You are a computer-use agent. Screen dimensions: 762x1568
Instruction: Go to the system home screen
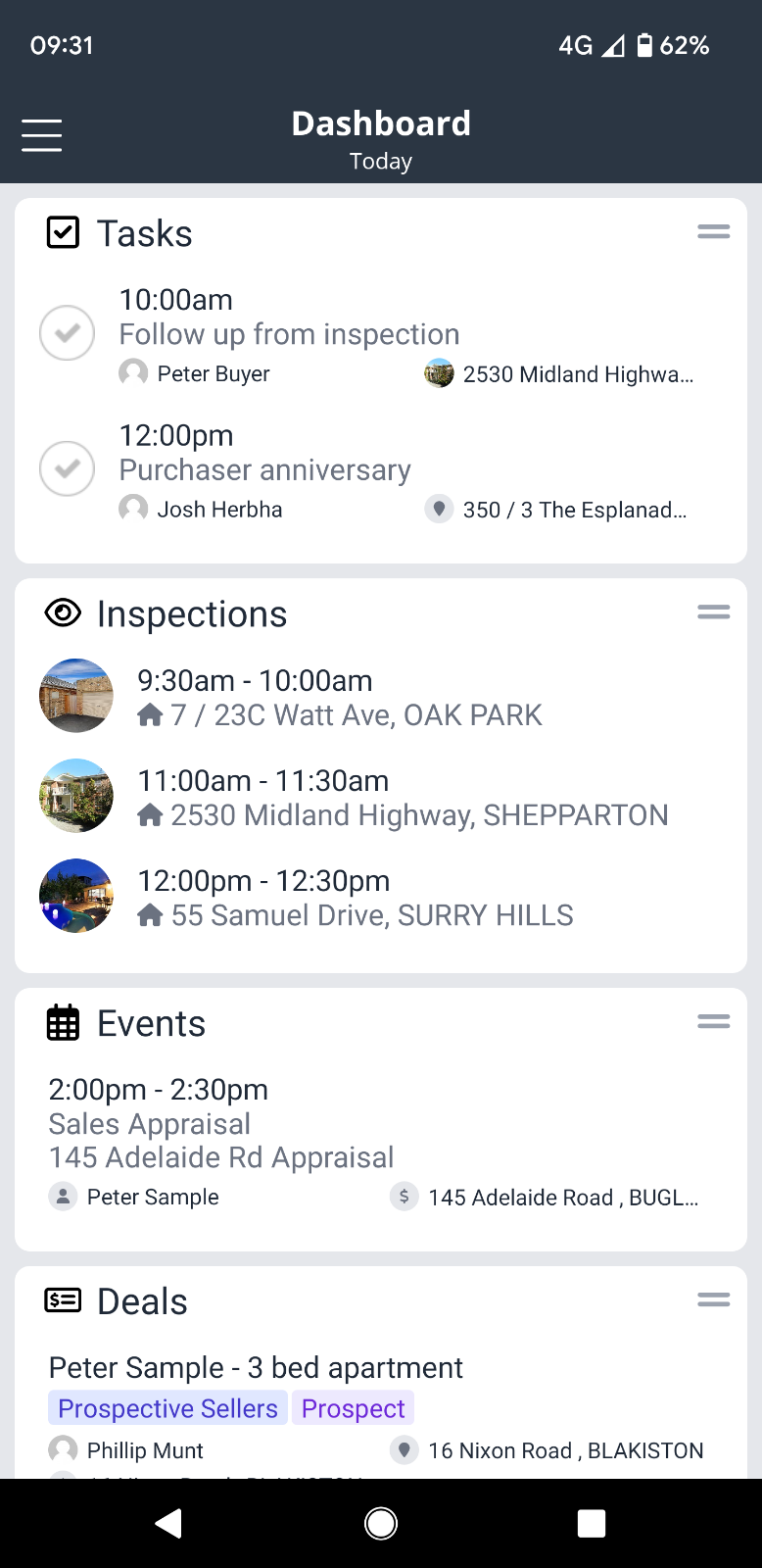381,1523
